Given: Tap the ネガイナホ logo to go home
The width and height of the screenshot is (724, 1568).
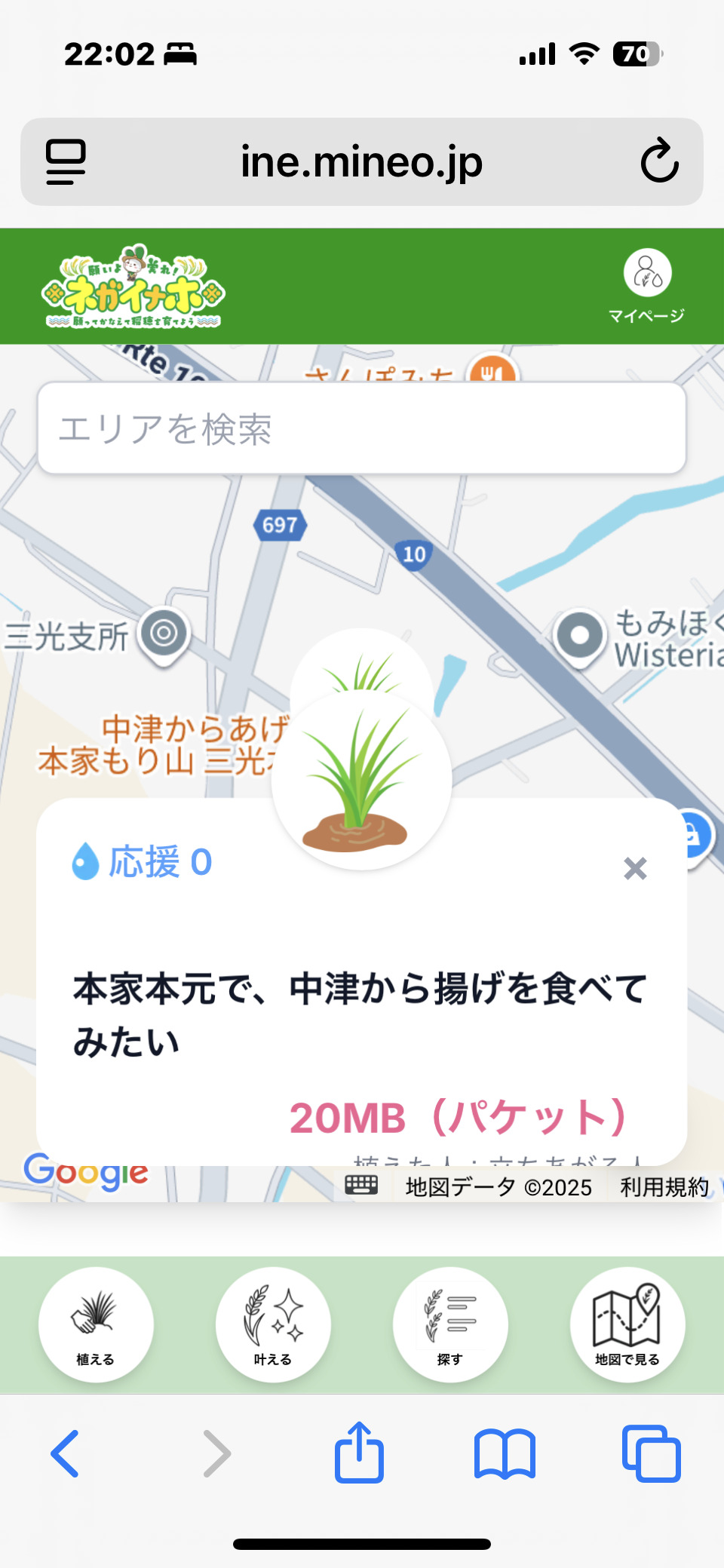Looking at the screenshot, I should click(133, 287).
